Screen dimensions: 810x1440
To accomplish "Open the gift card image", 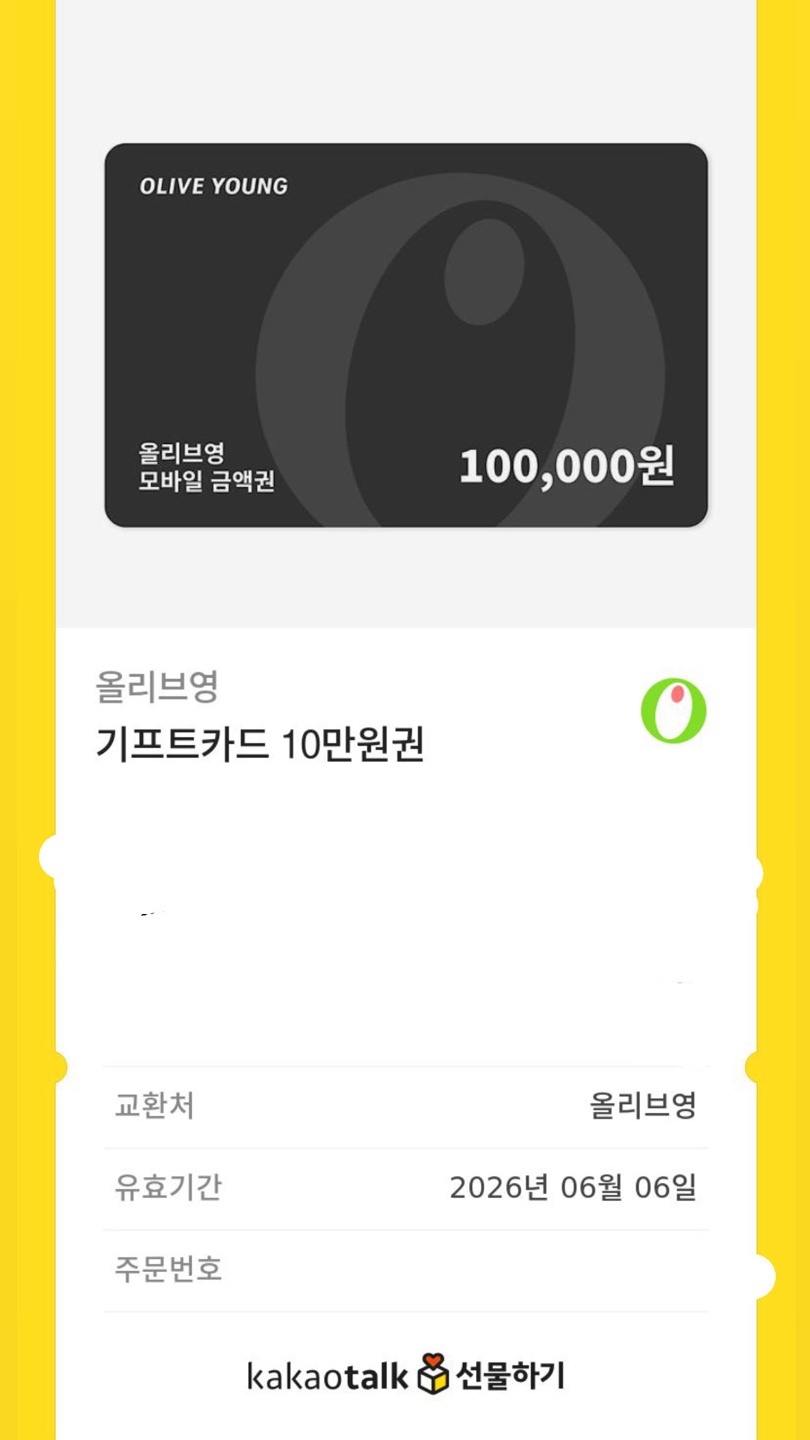I will click(x=405, y=335).
